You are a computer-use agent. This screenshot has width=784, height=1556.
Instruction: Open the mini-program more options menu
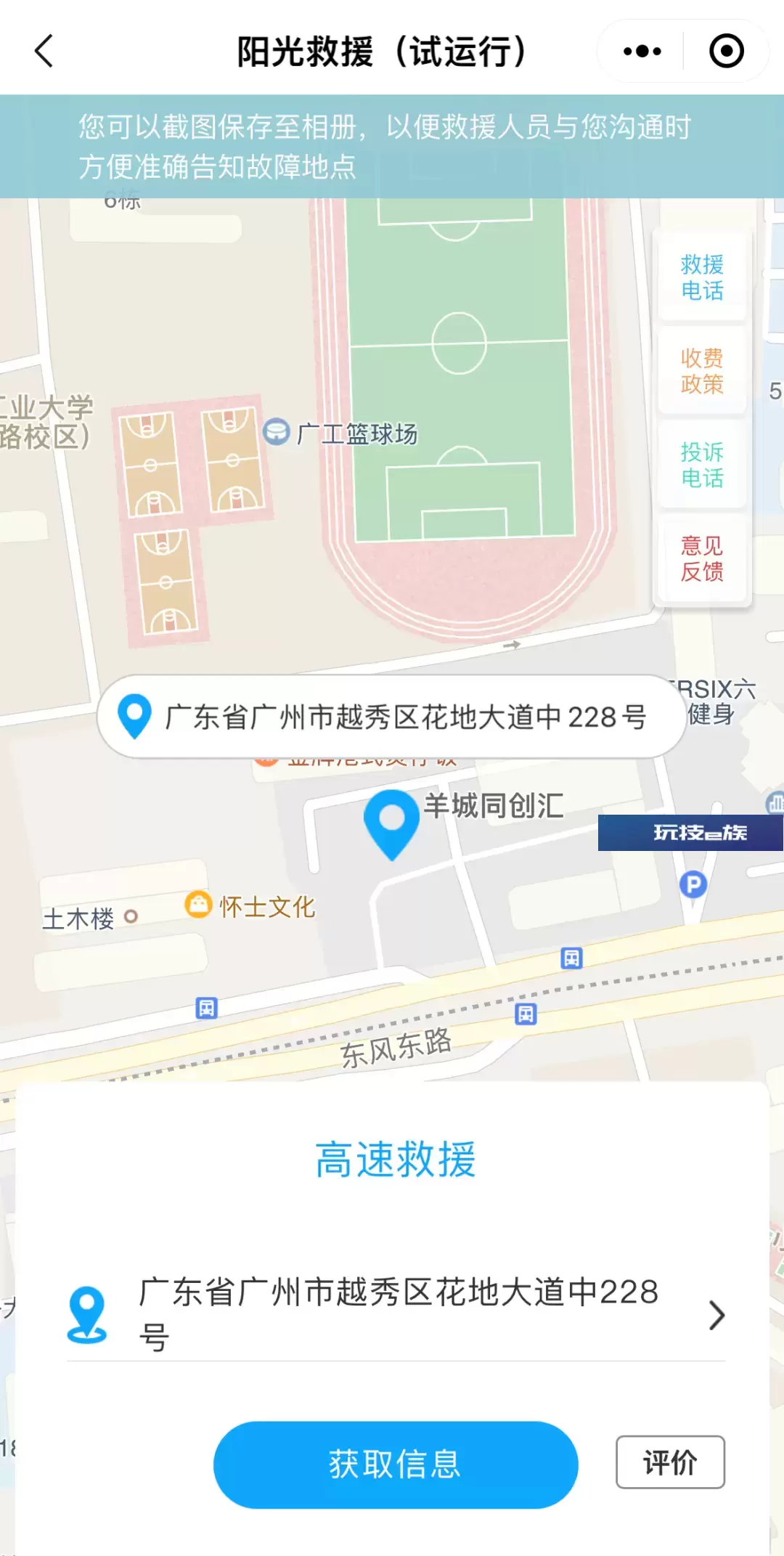(642, 52)
